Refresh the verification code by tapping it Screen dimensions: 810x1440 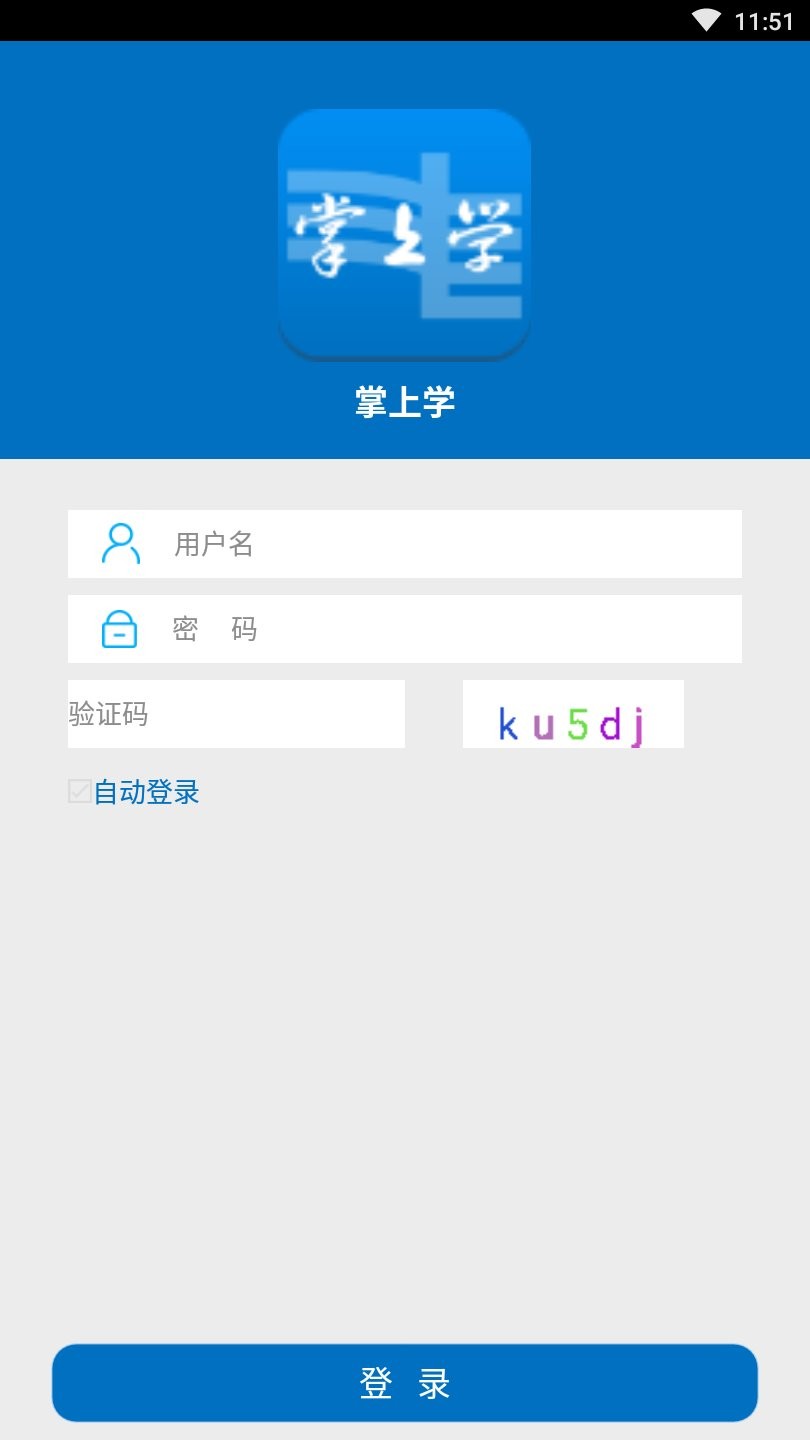[x=573, y=713]
